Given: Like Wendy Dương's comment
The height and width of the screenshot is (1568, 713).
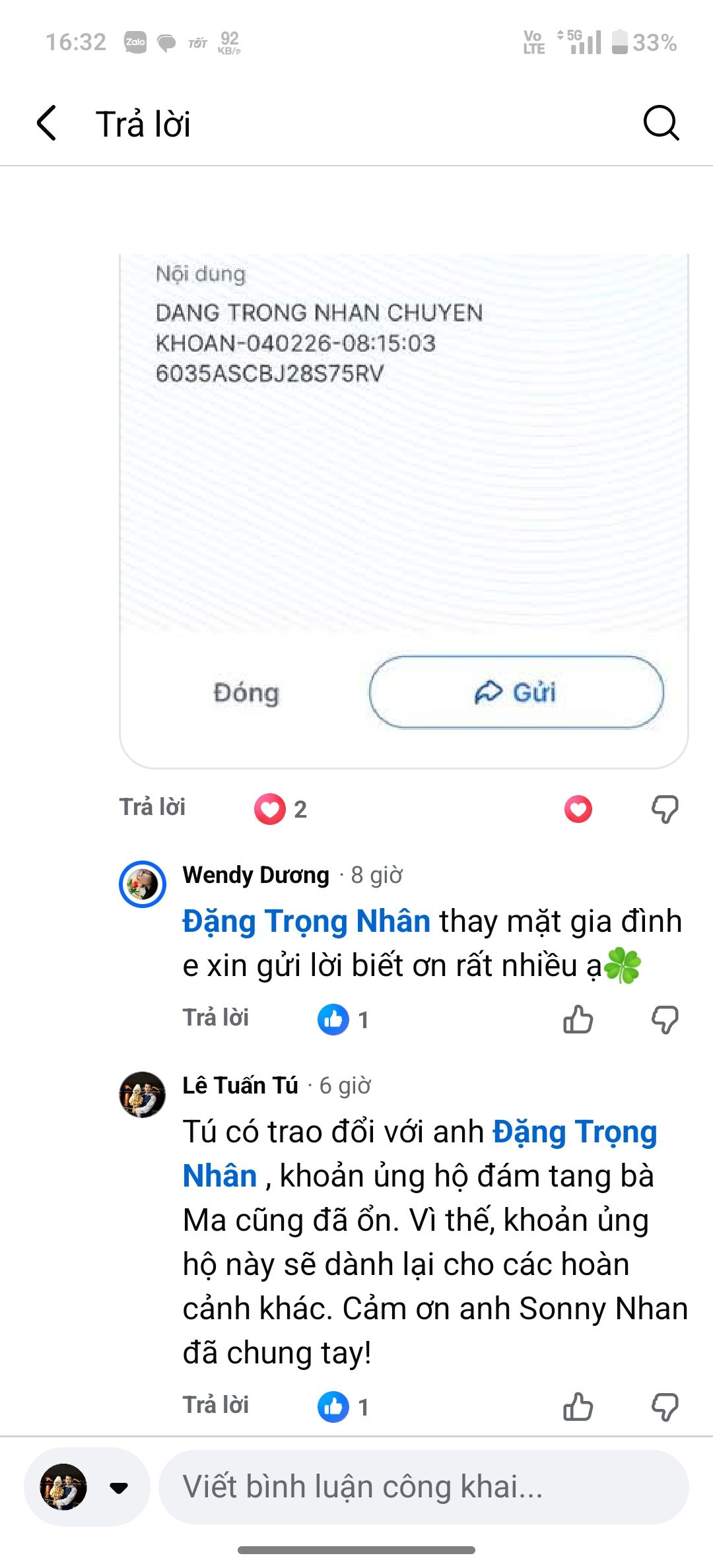Looking at the screenshot, I should click(x=578, y=1020).
